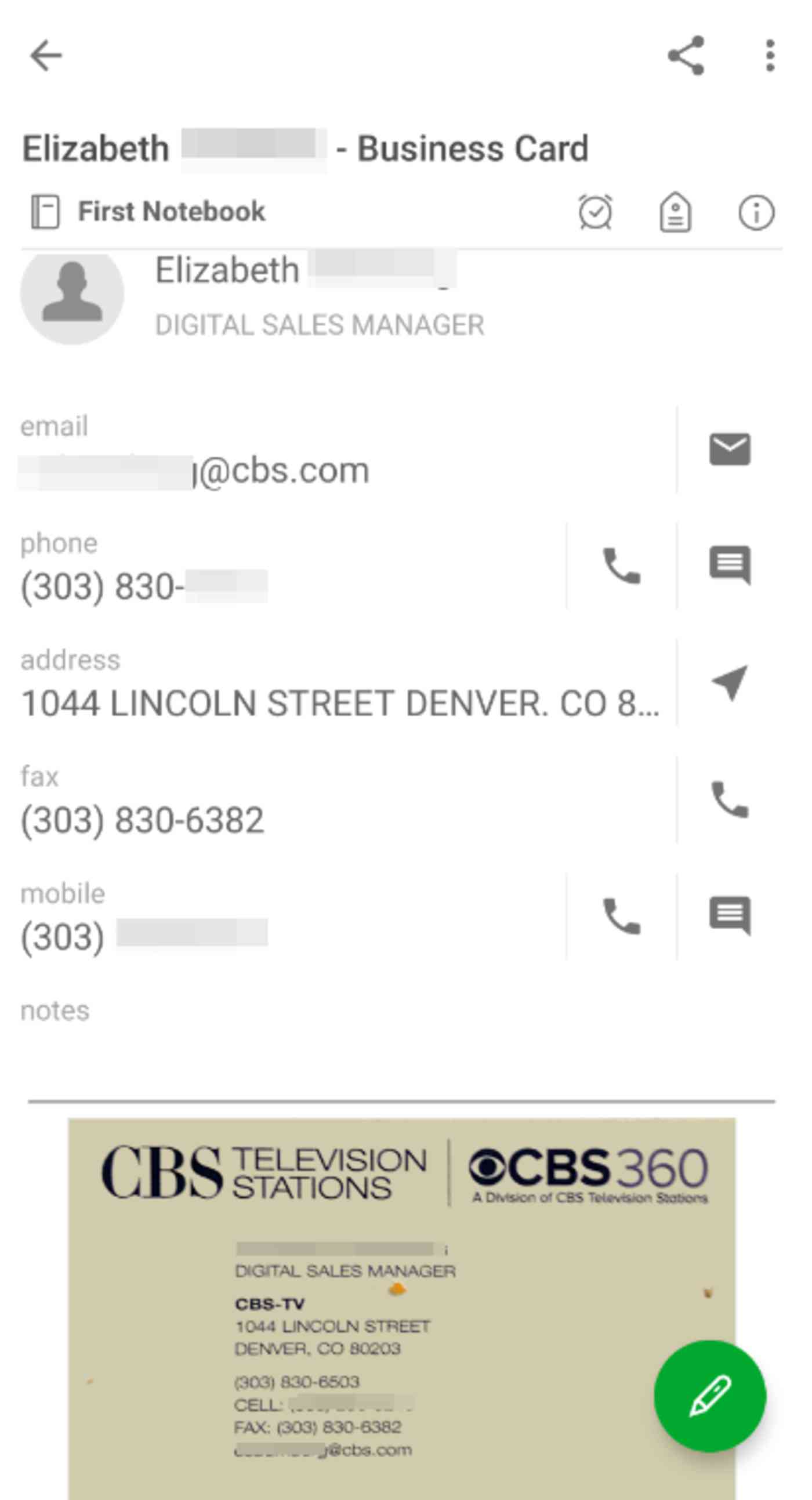
Task: Send a text message to the phone number
Action: coord(729,566)
